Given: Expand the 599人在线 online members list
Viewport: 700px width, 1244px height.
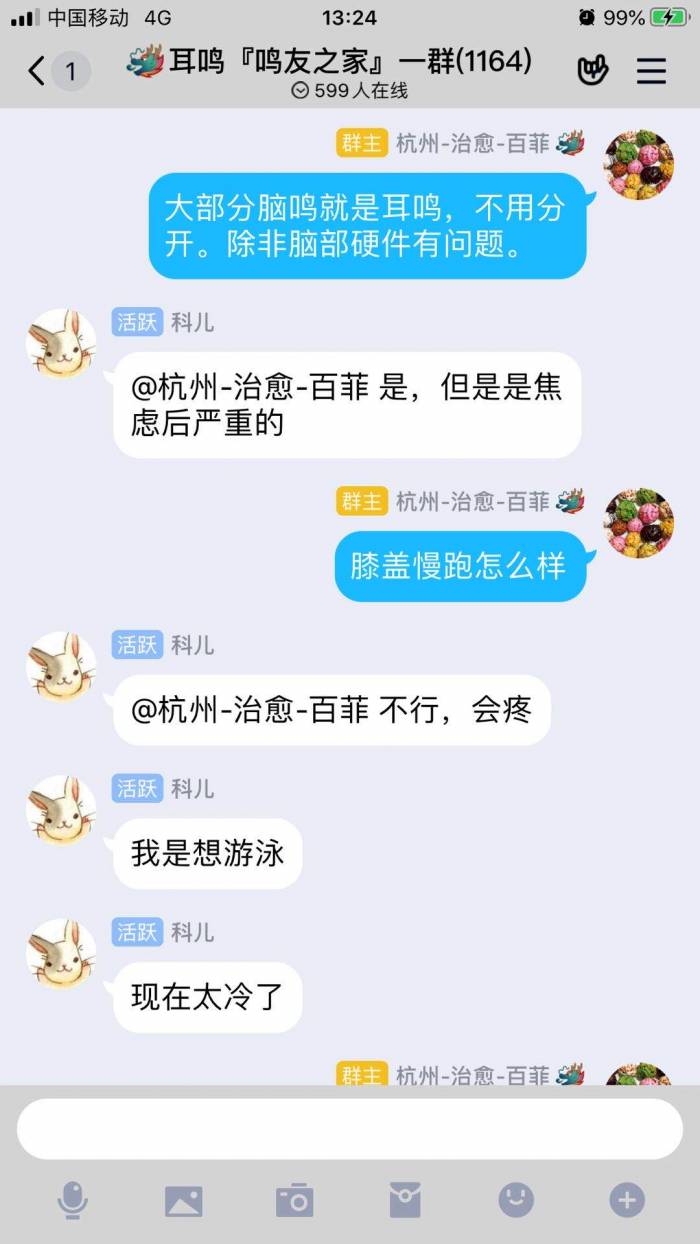Looking at the screenshot, I should click(x=349, y=91).
